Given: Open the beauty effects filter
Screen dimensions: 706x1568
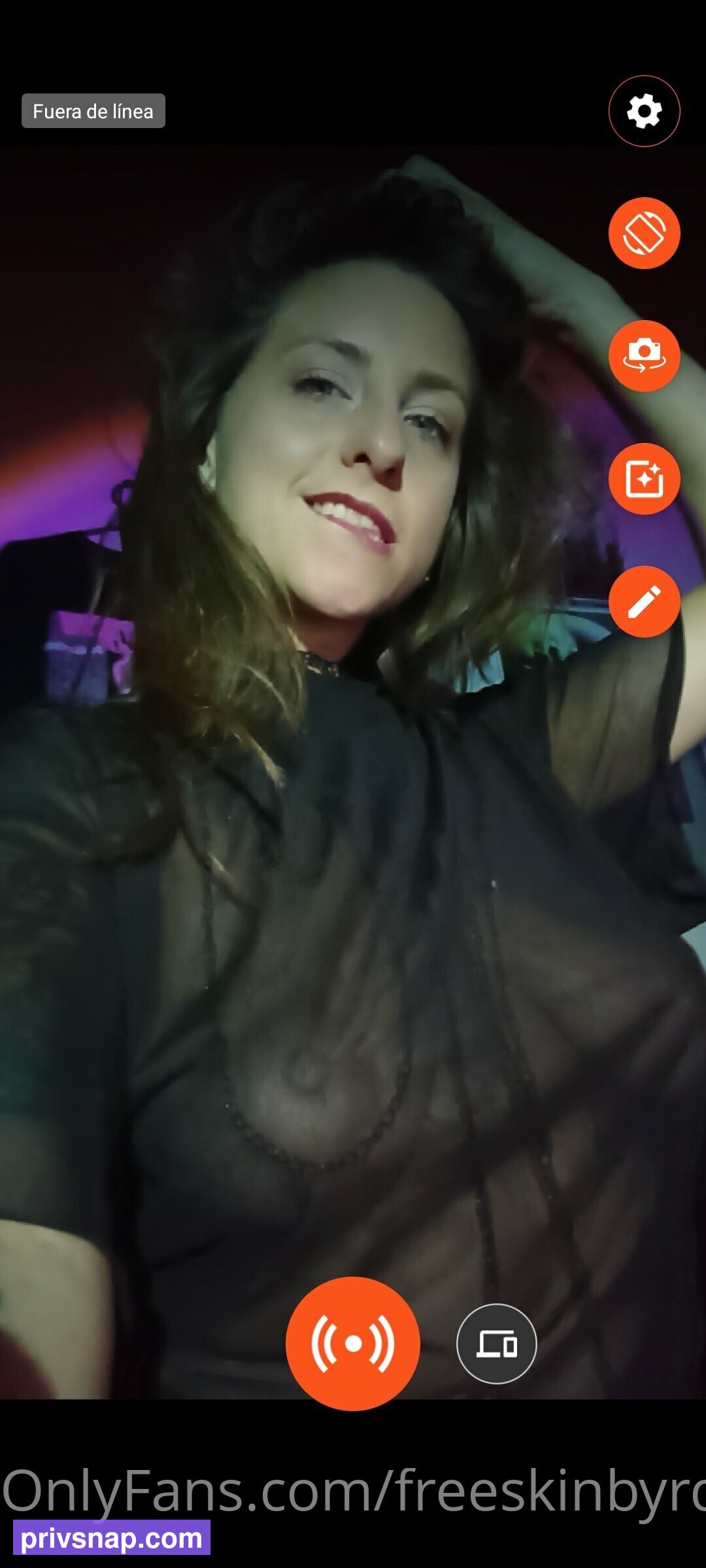Looking at the screenshot, I should 644,479.
